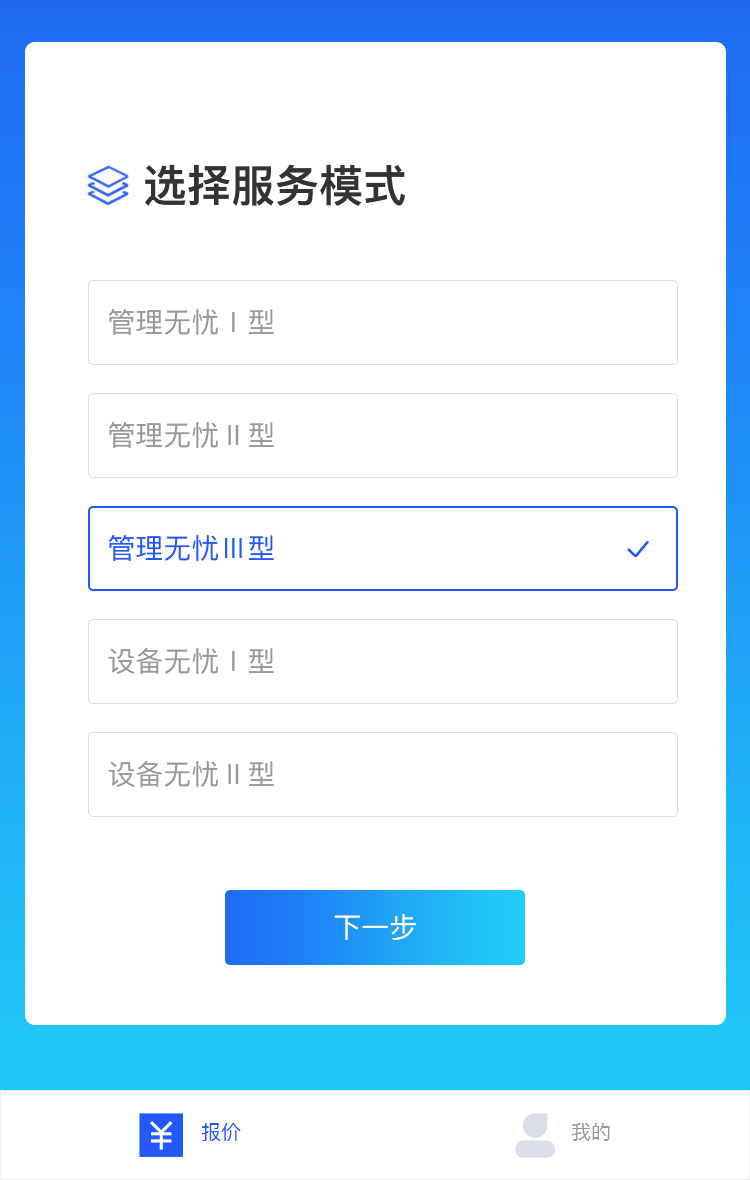Select 管理无忧 I 型 option
The width and height of the screenshot is (750, 1180).
pos(382,322)
